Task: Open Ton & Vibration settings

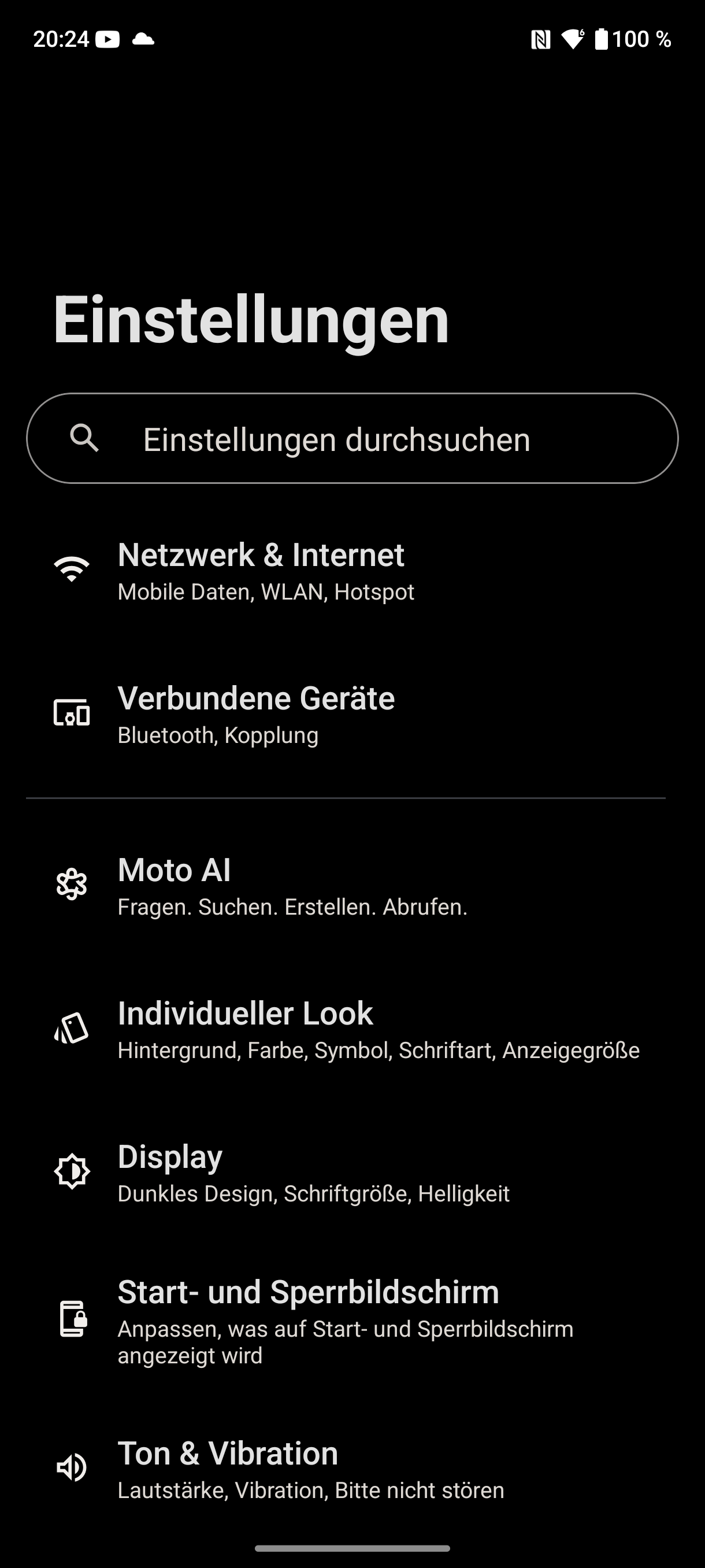Action: (352, 1467)
